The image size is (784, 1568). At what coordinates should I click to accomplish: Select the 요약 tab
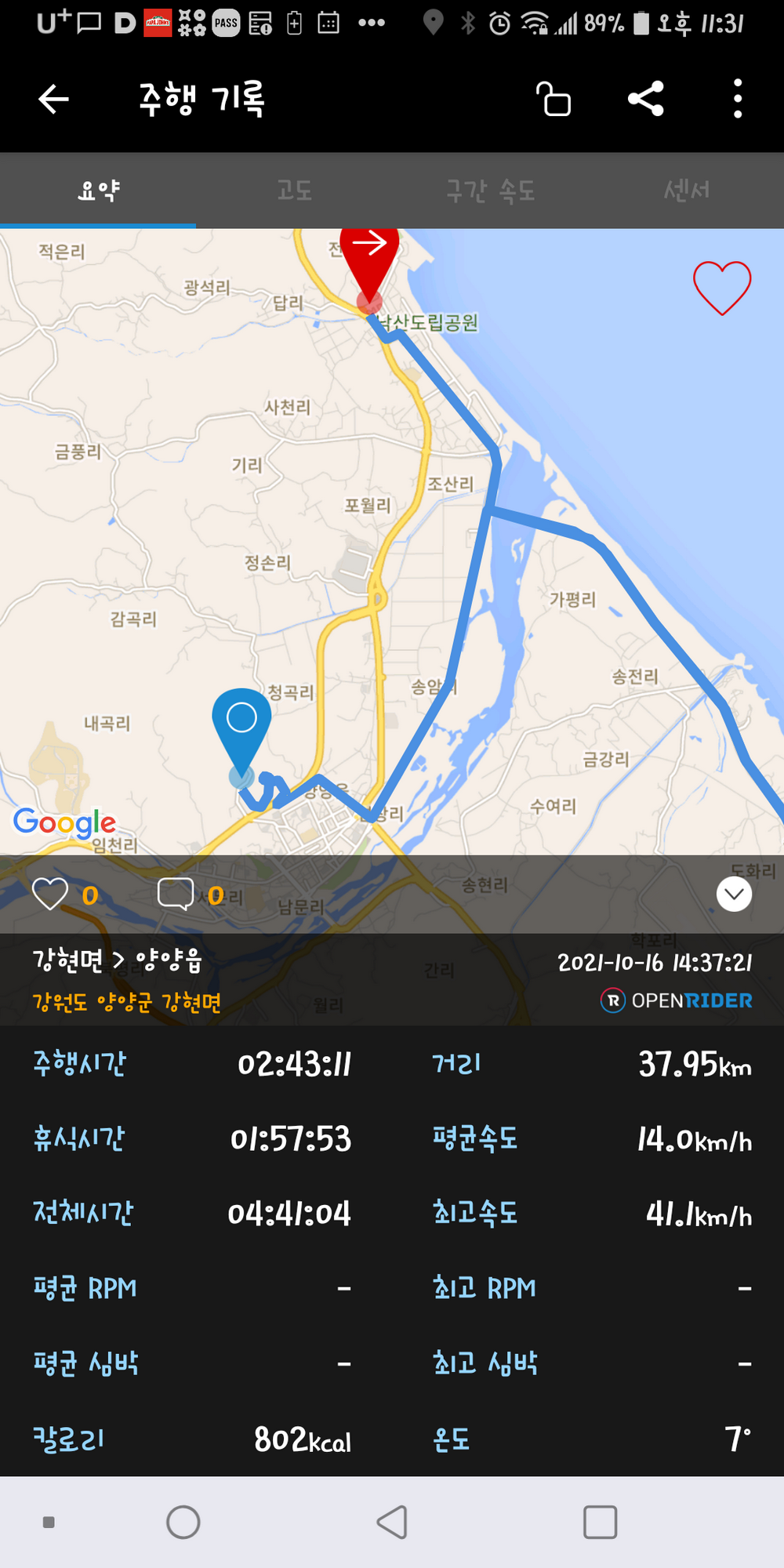(x=98, y=190)
